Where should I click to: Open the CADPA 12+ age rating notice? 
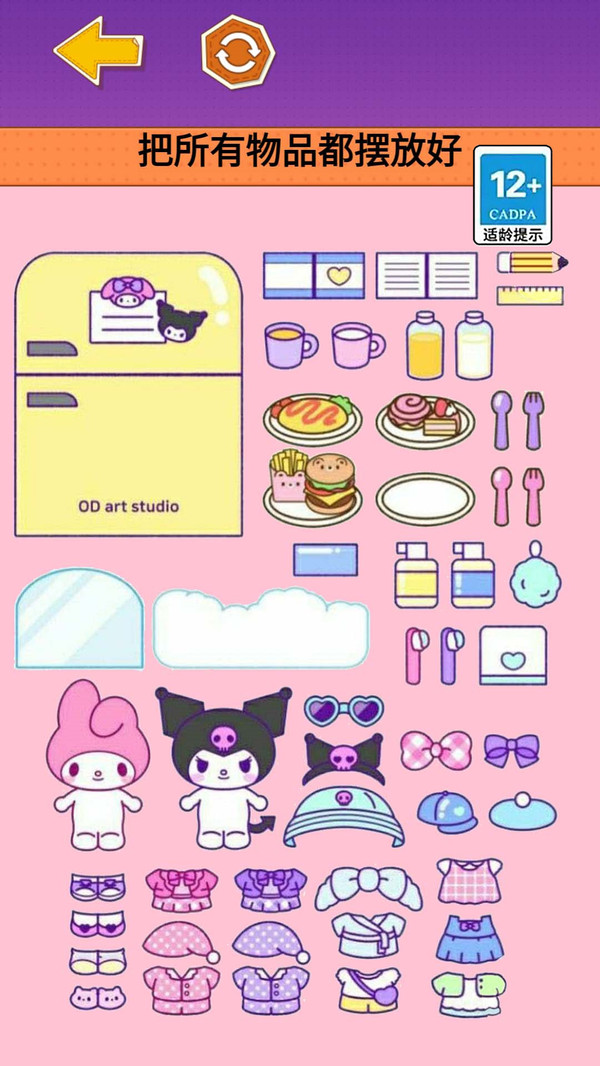(513, 196)
